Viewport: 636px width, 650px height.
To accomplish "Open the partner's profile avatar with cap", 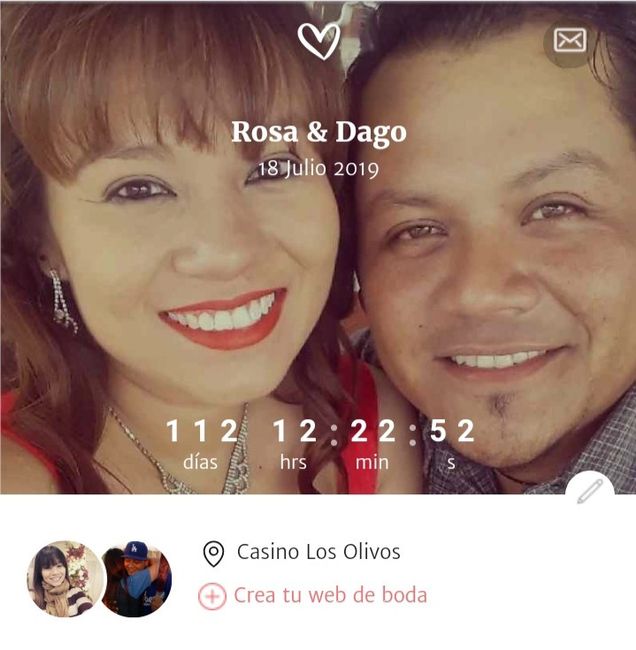I will (136, 579).
